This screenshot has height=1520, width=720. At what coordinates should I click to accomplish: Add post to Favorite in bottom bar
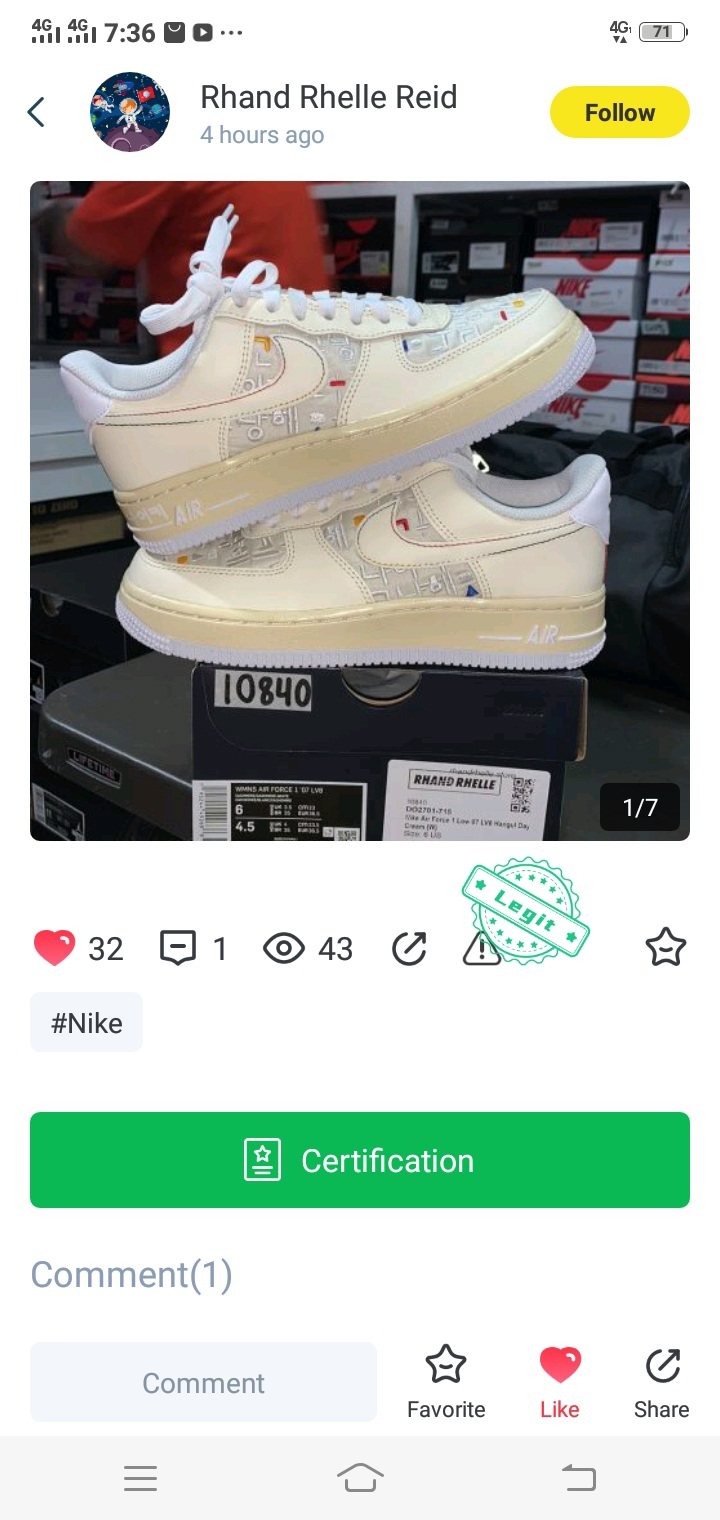pyautogui.click(x=446, y=1382)
